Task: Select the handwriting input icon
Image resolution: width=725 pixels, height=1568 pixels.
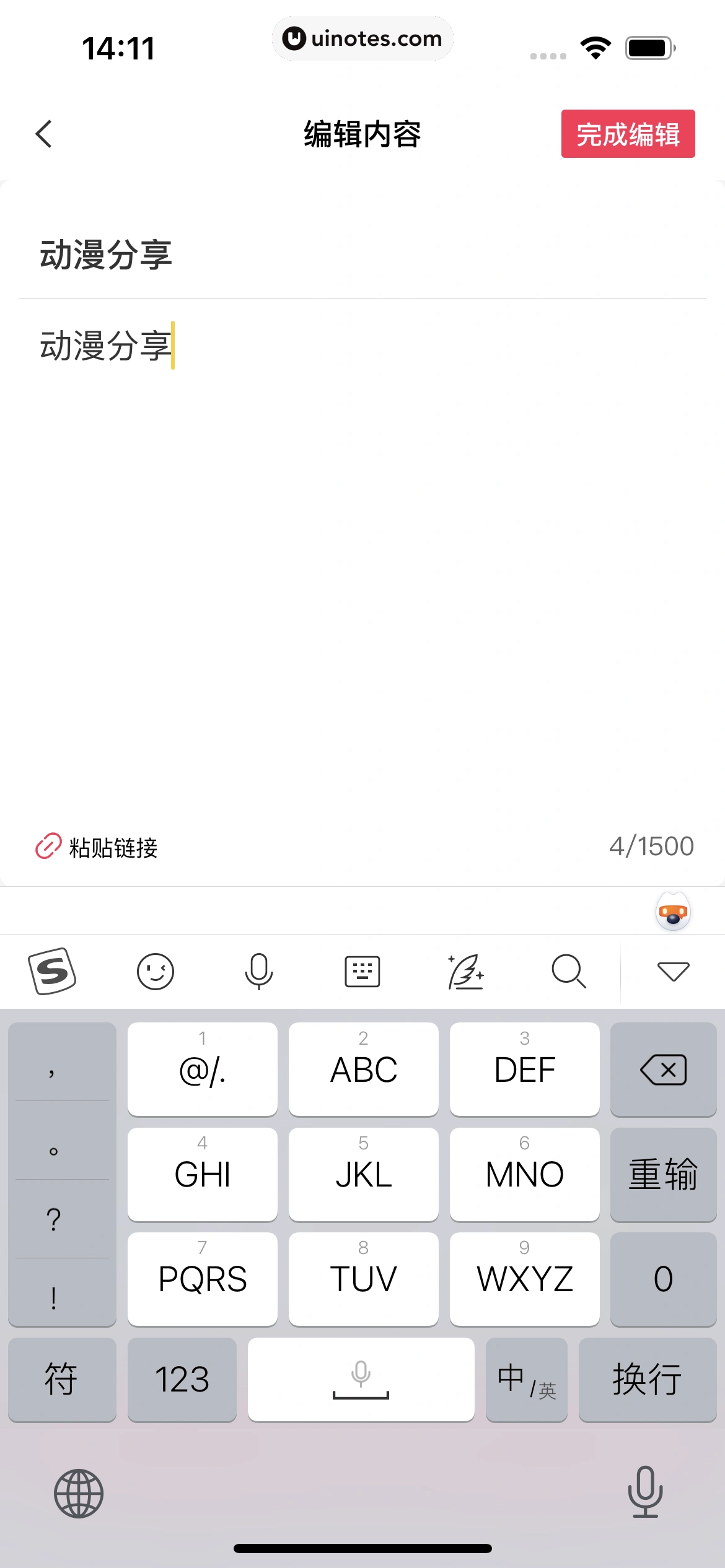Action: point(466,971)
